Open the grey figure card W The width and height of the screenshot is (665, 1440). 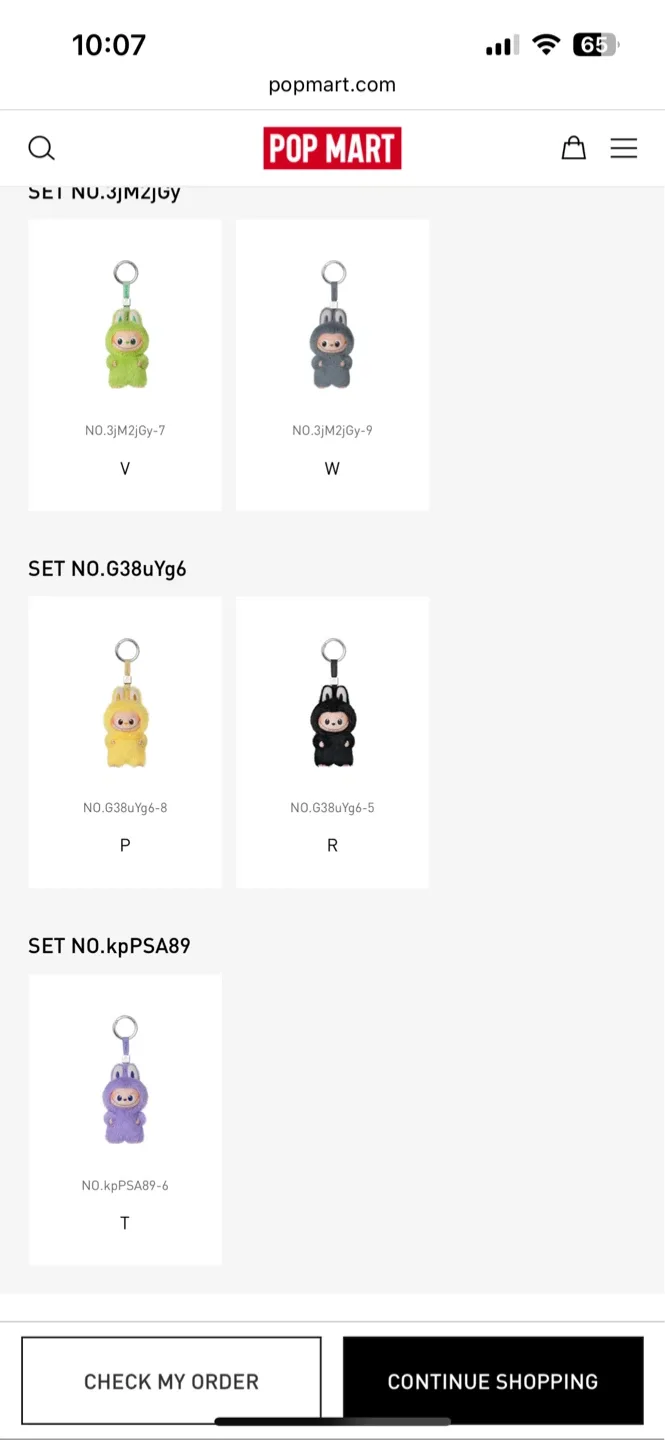pos(332,365)
